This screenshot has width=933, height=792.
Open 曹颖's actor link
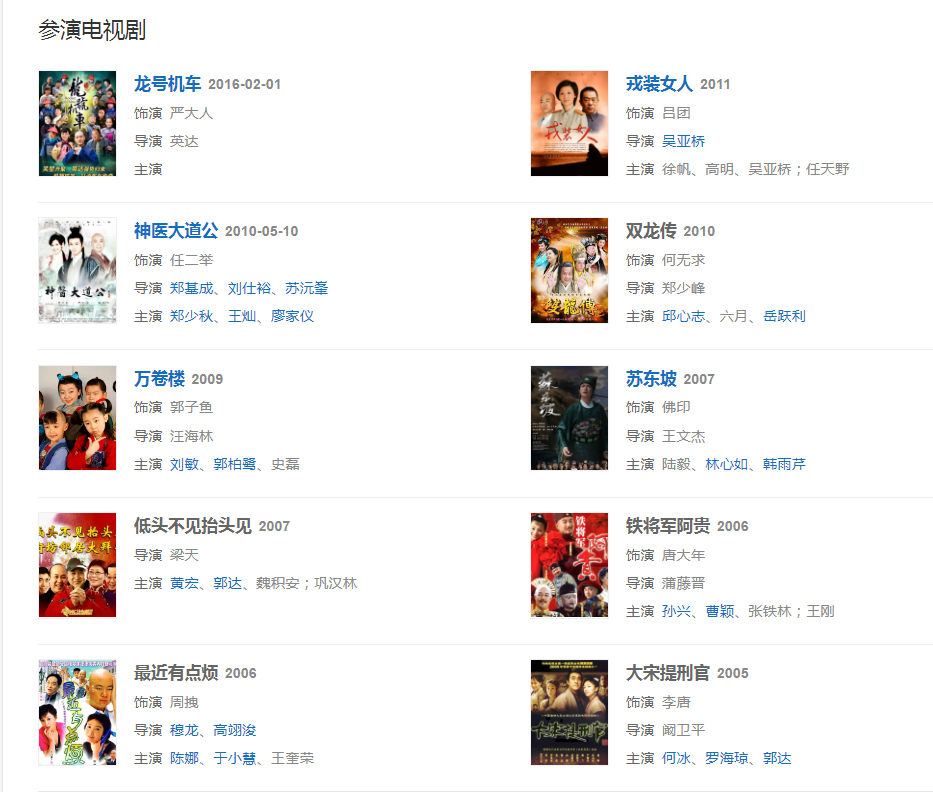[719, 611]
